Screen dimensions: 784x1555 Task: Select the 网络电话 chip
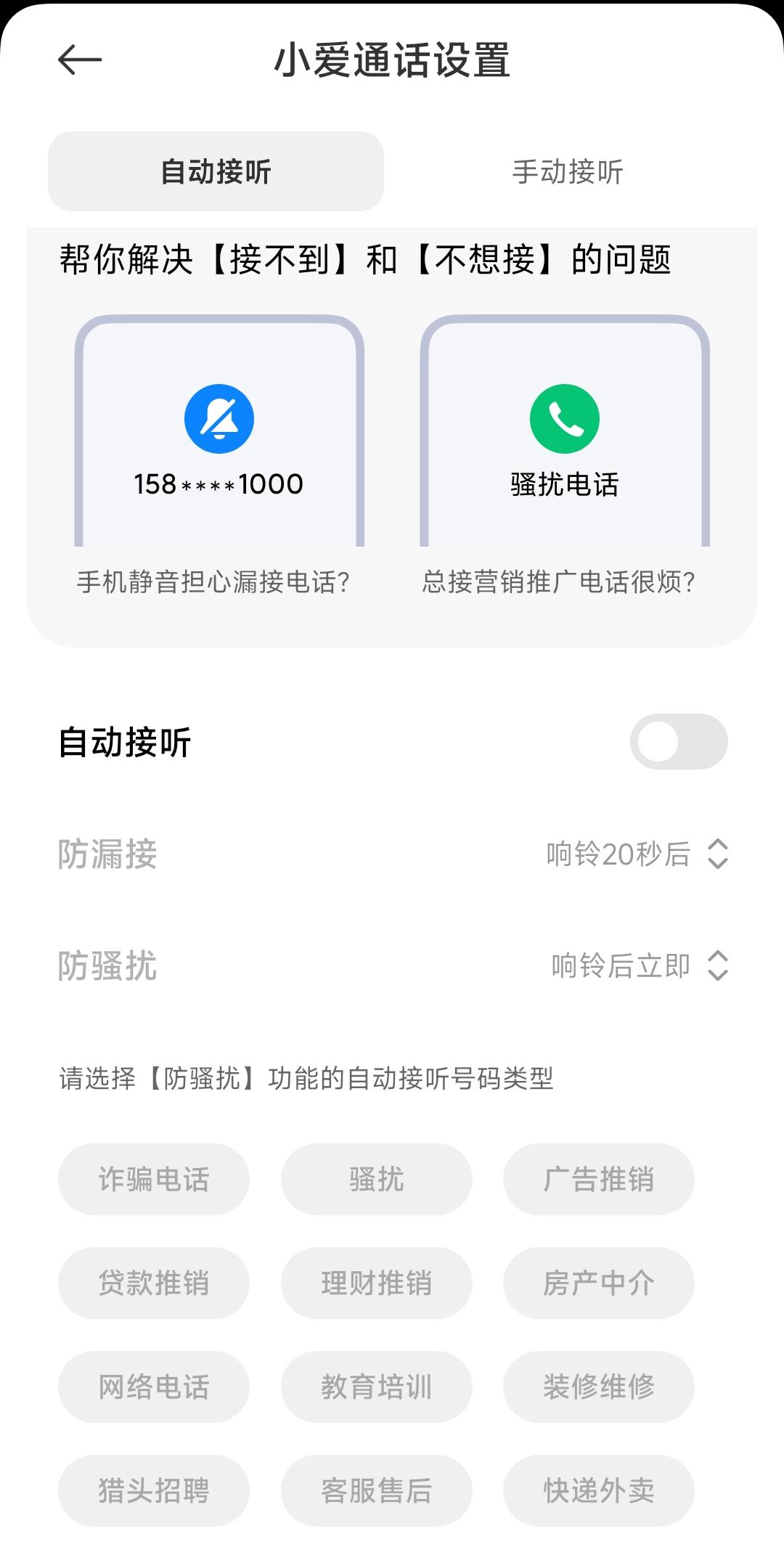(x=154, y=1387)
